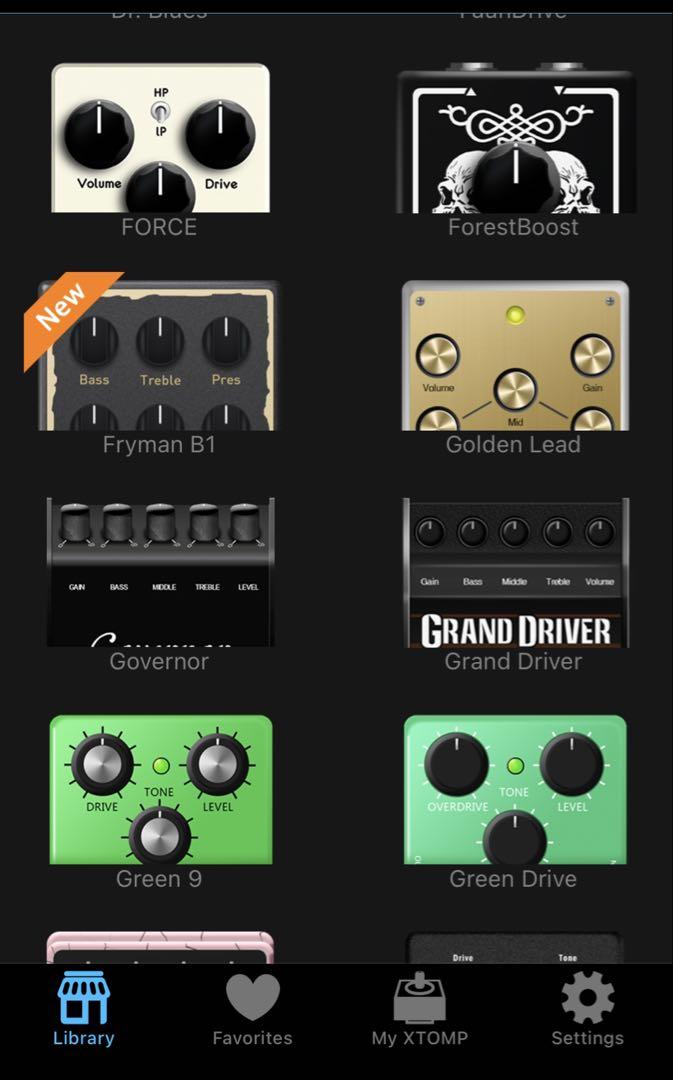Image resolution: width=673 pixels, height=1080 pixels.
Task: Go to the My XTOMP tab
Action: (420, 1010)
